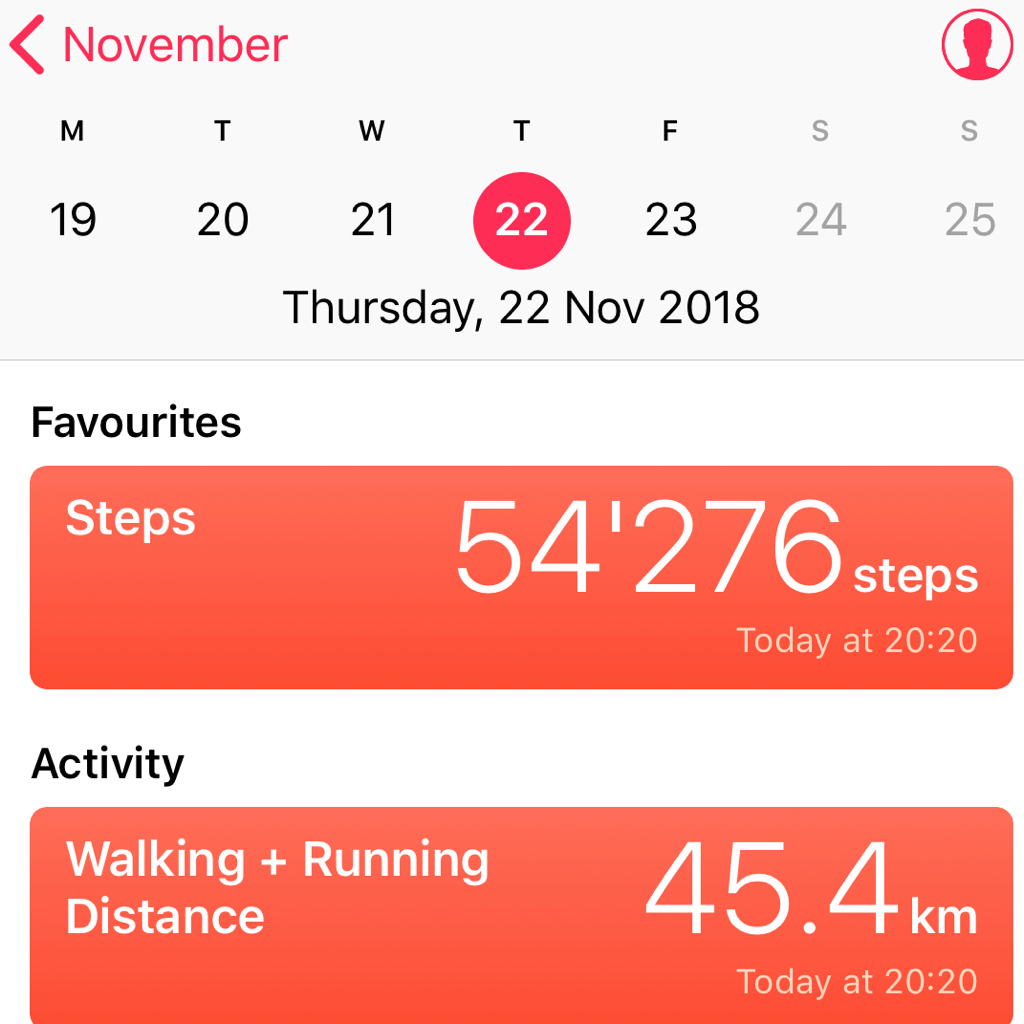Open Walking + Running Distance card

point(521,912)
